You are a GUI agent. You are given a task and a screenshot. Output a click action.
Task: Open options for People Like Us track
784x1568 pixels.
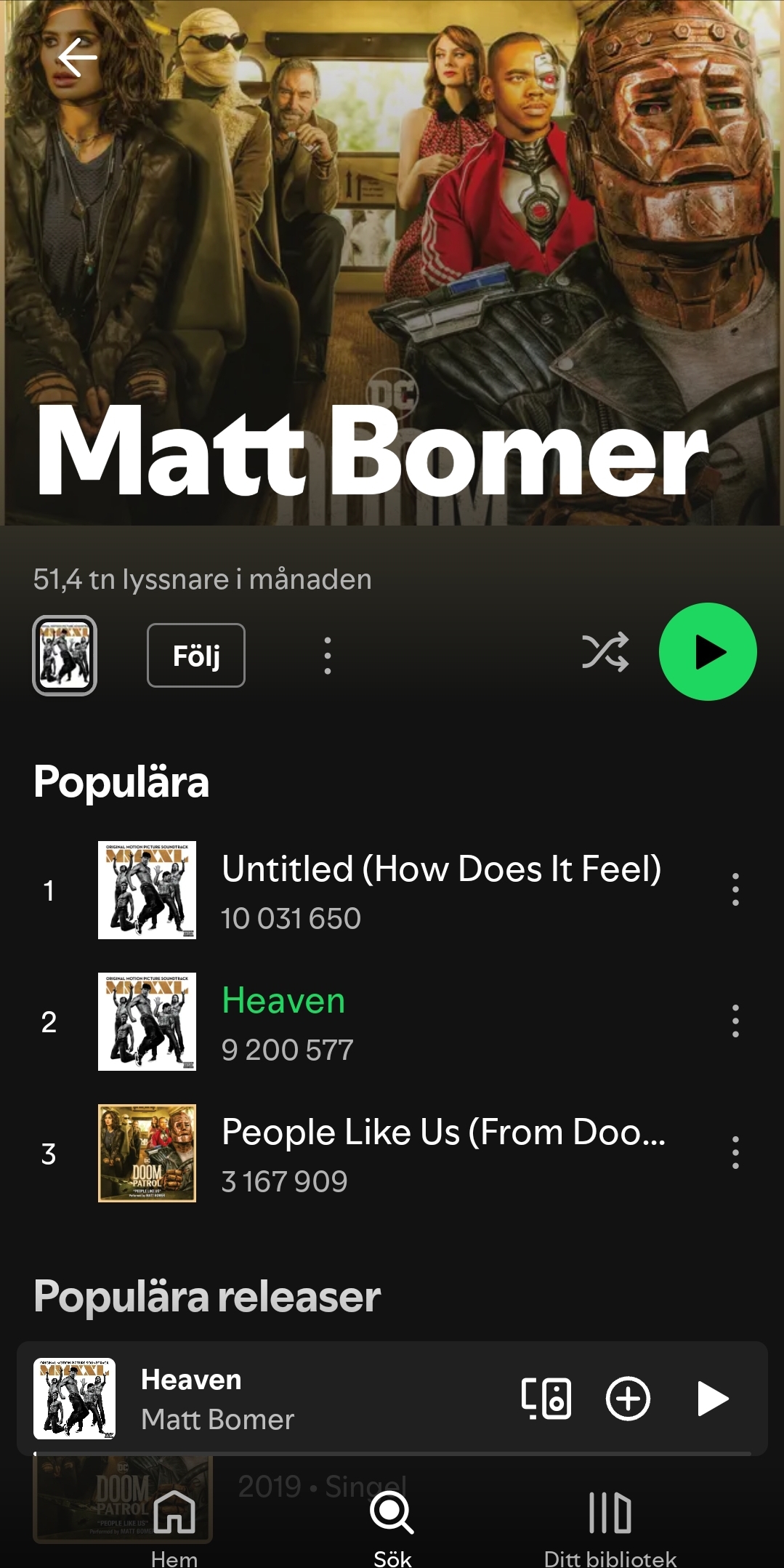[735, 1153]
